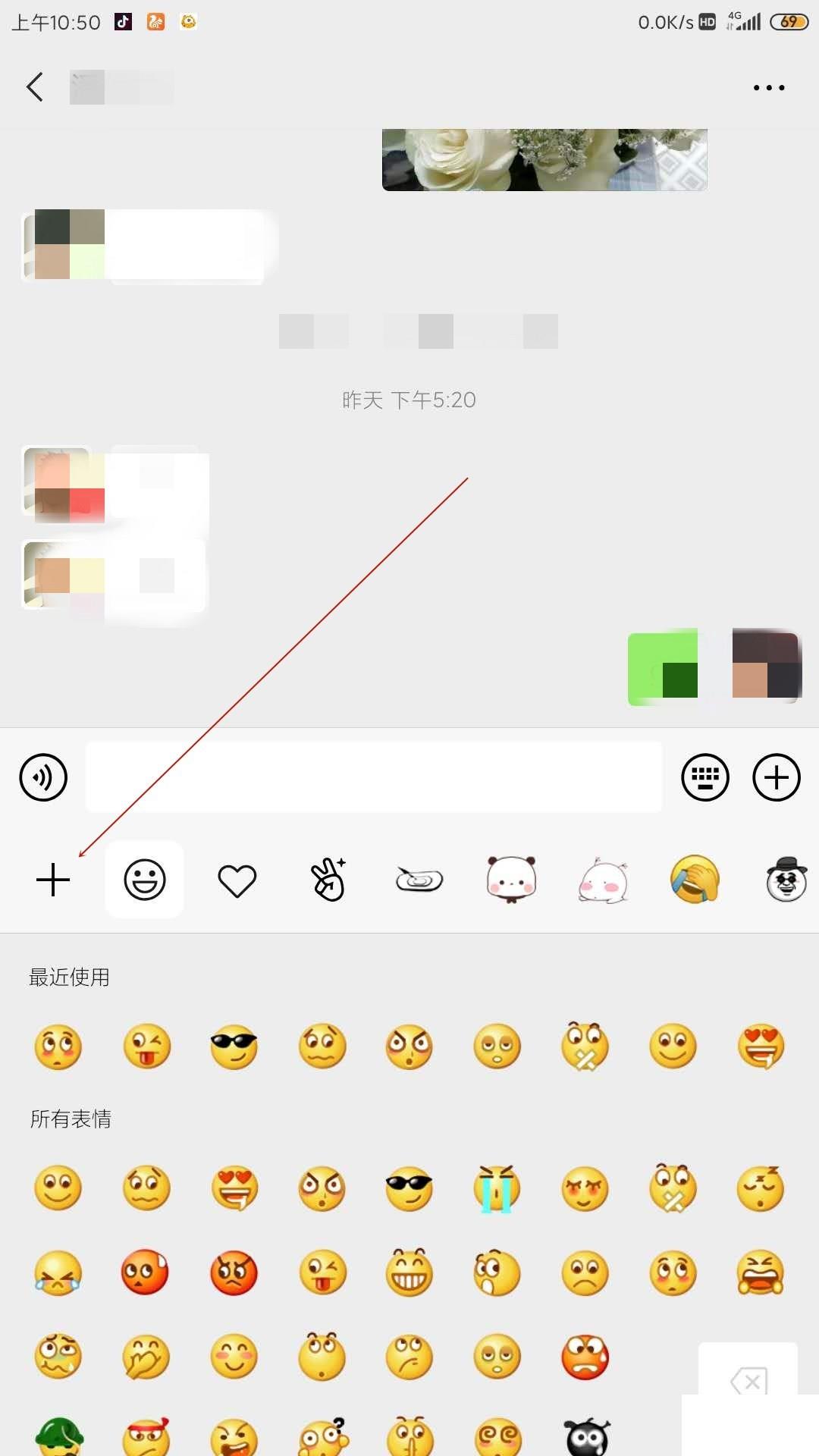Image resolution: width=819 pixels, height=1456 pixels.
Task: Insert the heart-eyes emoji in all emojis
Action: click(234, 1188)
